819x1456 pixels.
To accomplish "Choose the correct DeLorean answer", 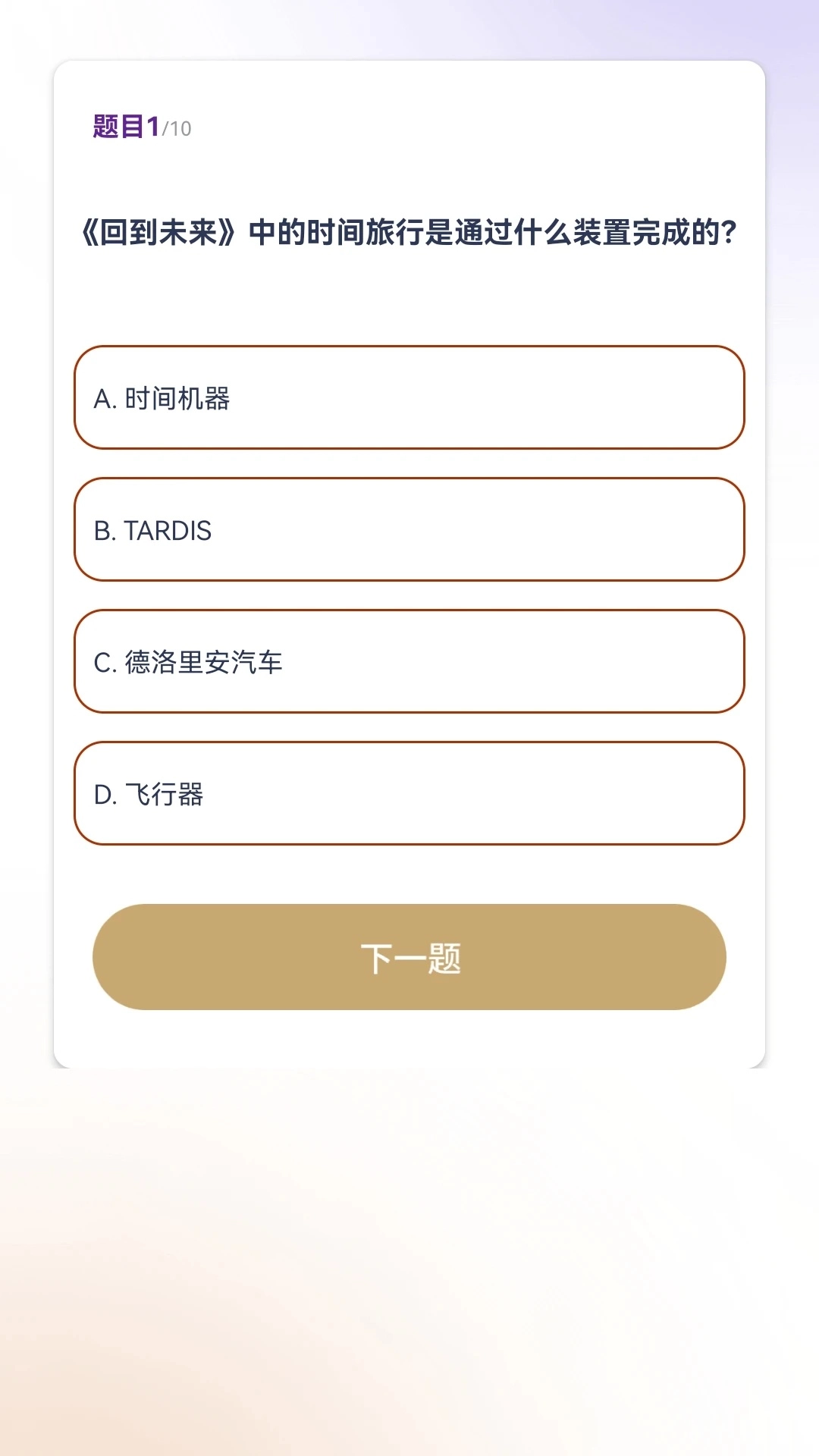I will pos(409,661).
